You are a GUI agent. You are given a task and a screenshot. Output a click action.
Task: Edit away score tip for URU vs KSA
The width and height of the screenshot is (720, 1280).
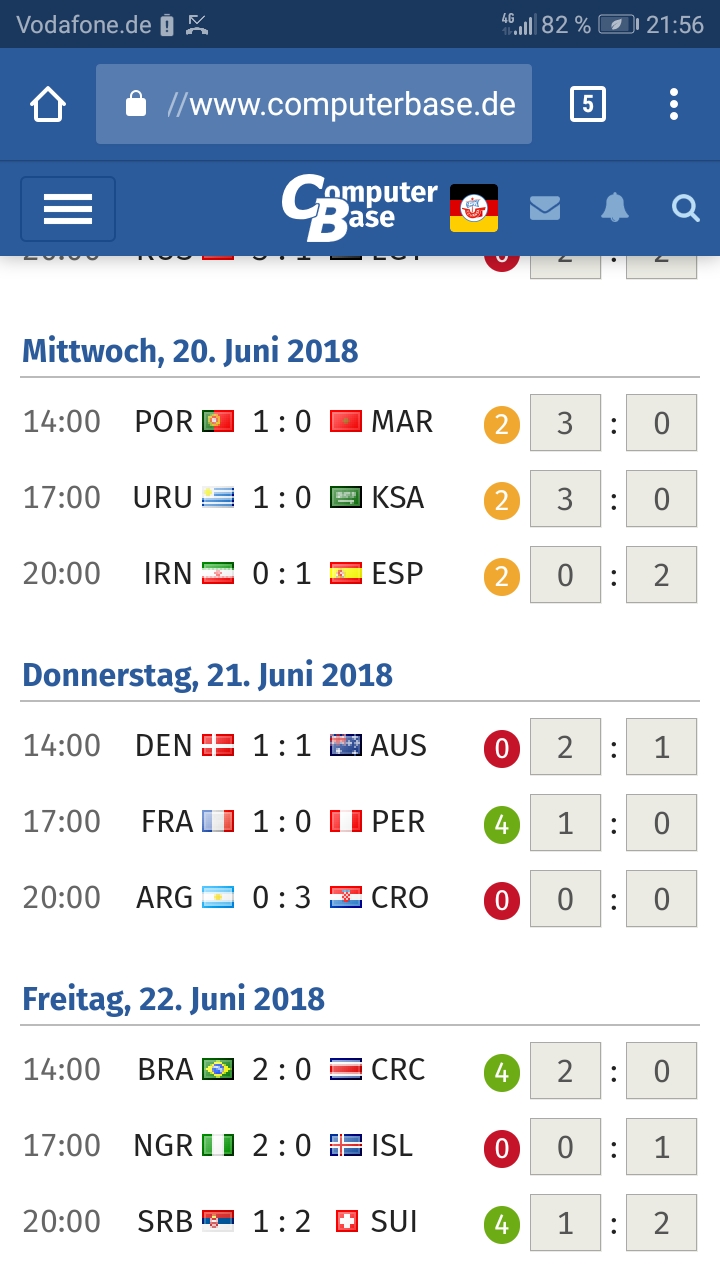[x=661, y=499]
